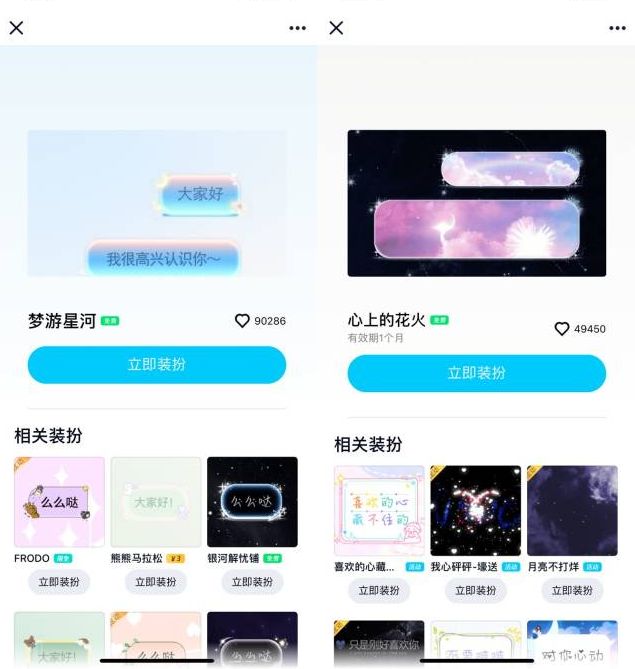
Task: Like the 梦游星河 bubble theme
Action: (242, 321)
